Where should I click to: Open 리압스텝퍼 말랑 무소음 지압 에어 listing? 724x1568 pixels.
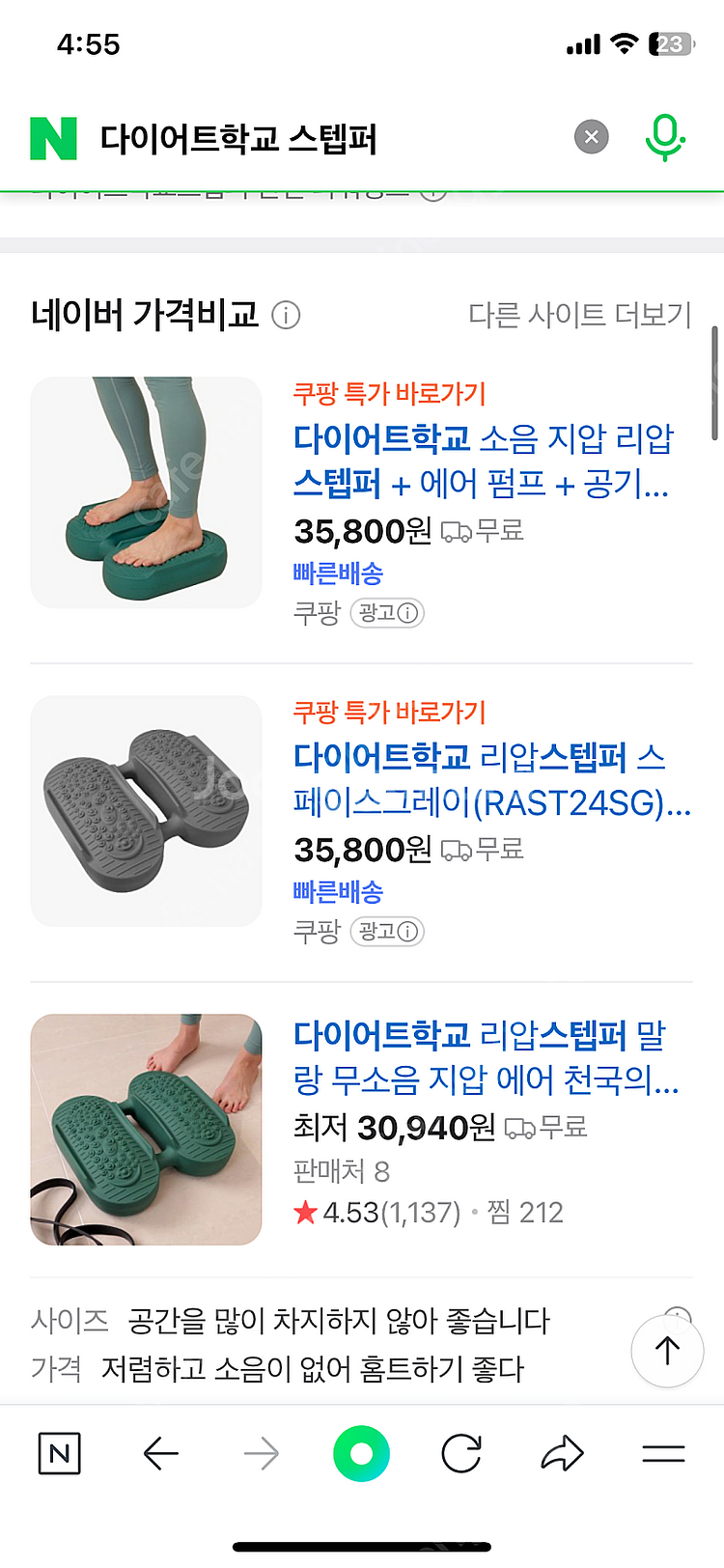pos(486,1056)
